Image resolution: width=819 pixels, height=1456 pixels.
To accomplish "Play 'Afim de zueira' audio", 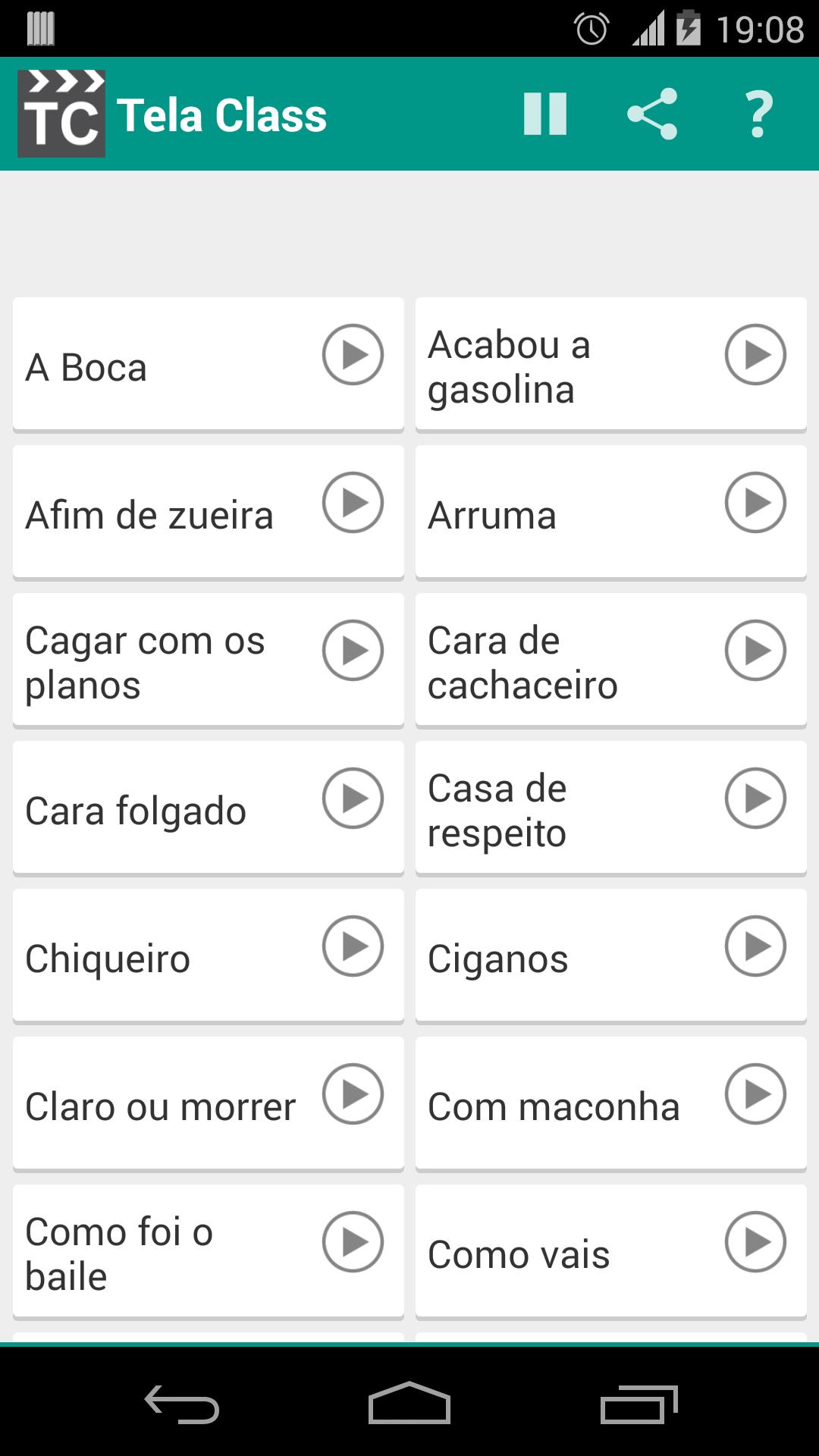I will [353, 503].
